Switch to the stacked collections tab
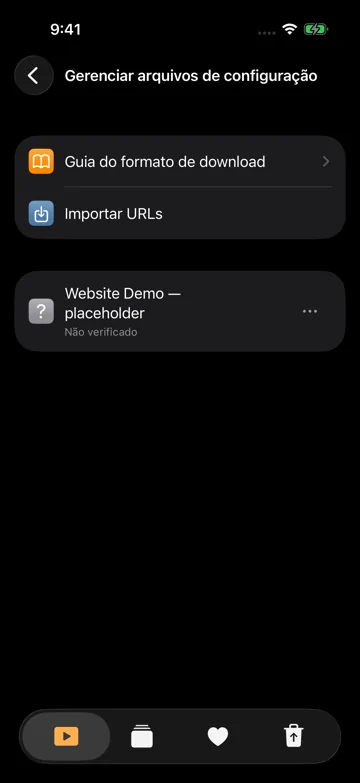 [x=142, y=736]
